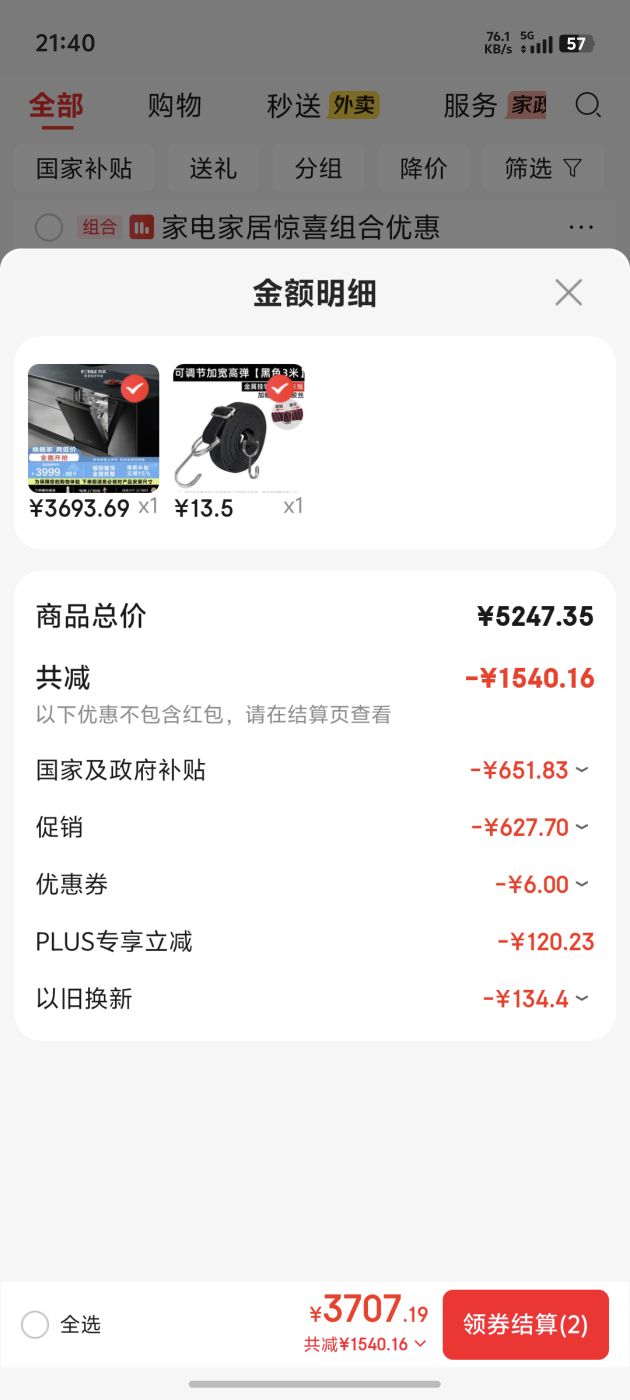Viewport: 630px width, 1400px height.
Task: Toggle the 全选 select-all circle
Action: click(x=35, y=1325)
